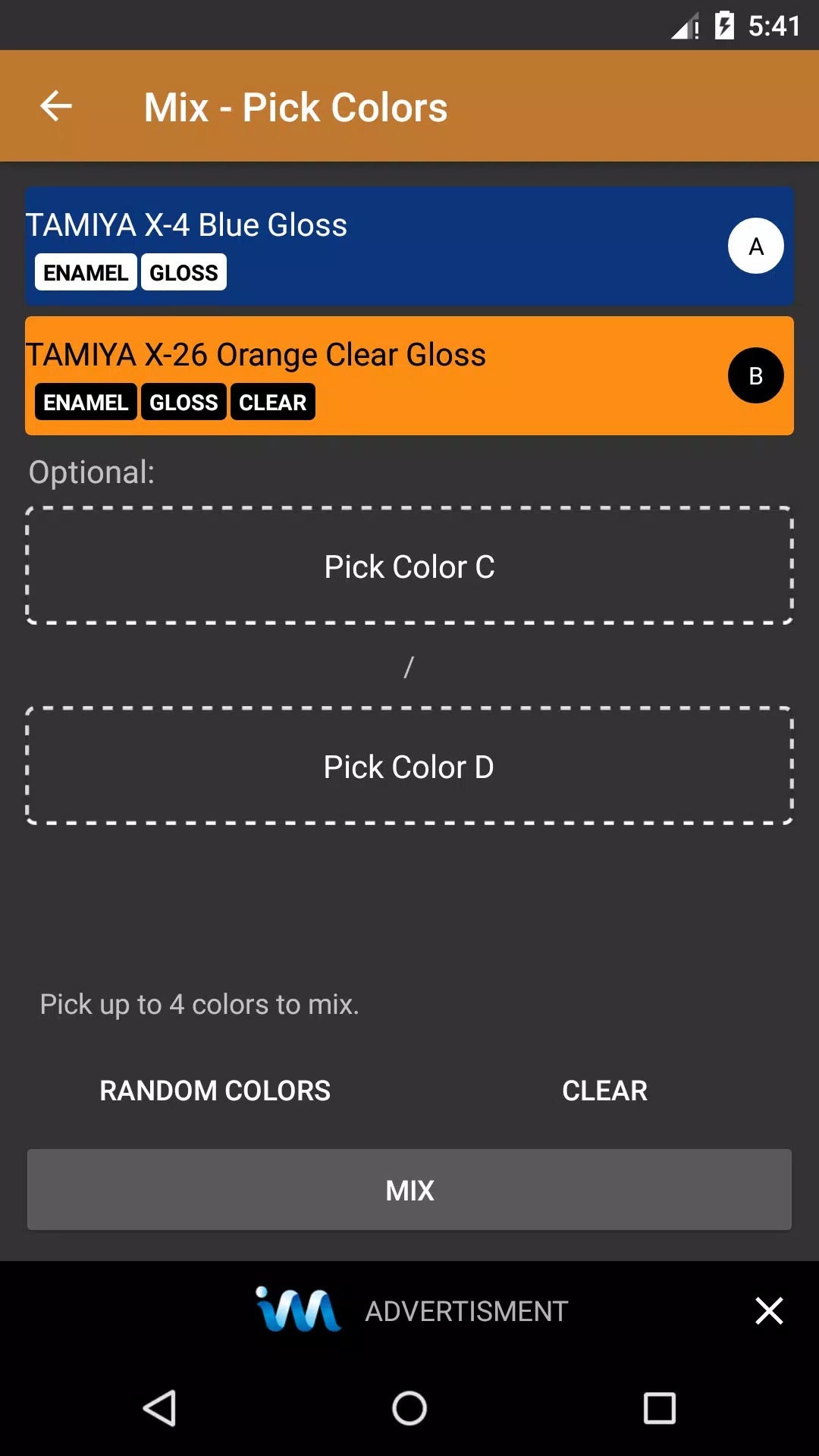The width and height of the screenshot is (819, 1456).
Task: Tap the Mix - Pick Colors title
Action: 295,106
